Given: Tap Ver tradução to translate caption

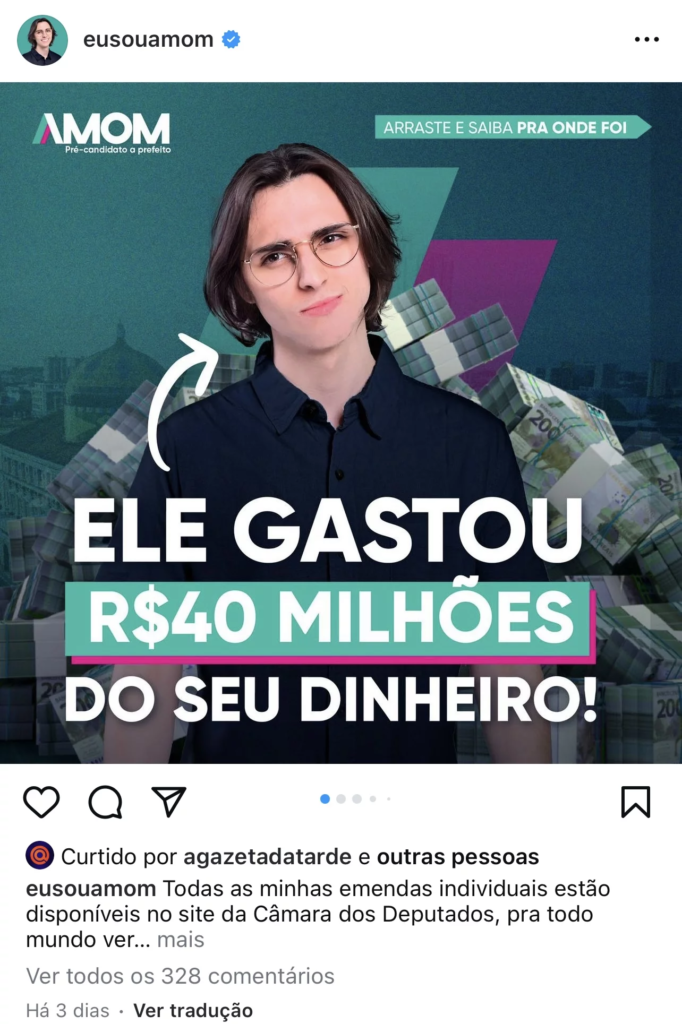Looking at the screenshot, I should pos(193,1010).
